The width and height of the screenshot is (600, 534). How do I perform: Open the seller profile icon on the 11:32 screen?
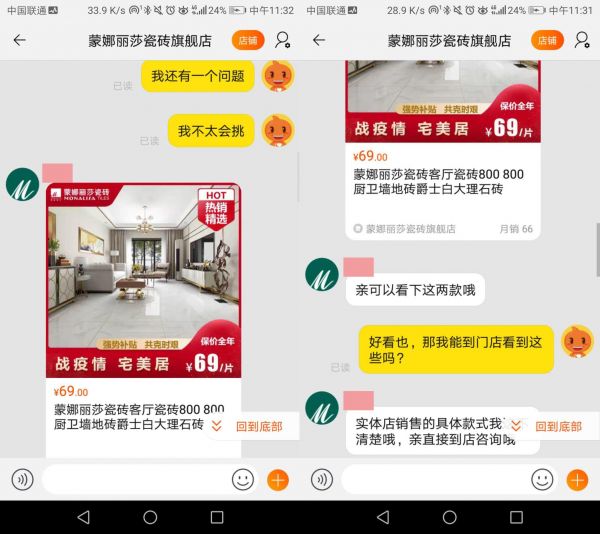(283, 41)
